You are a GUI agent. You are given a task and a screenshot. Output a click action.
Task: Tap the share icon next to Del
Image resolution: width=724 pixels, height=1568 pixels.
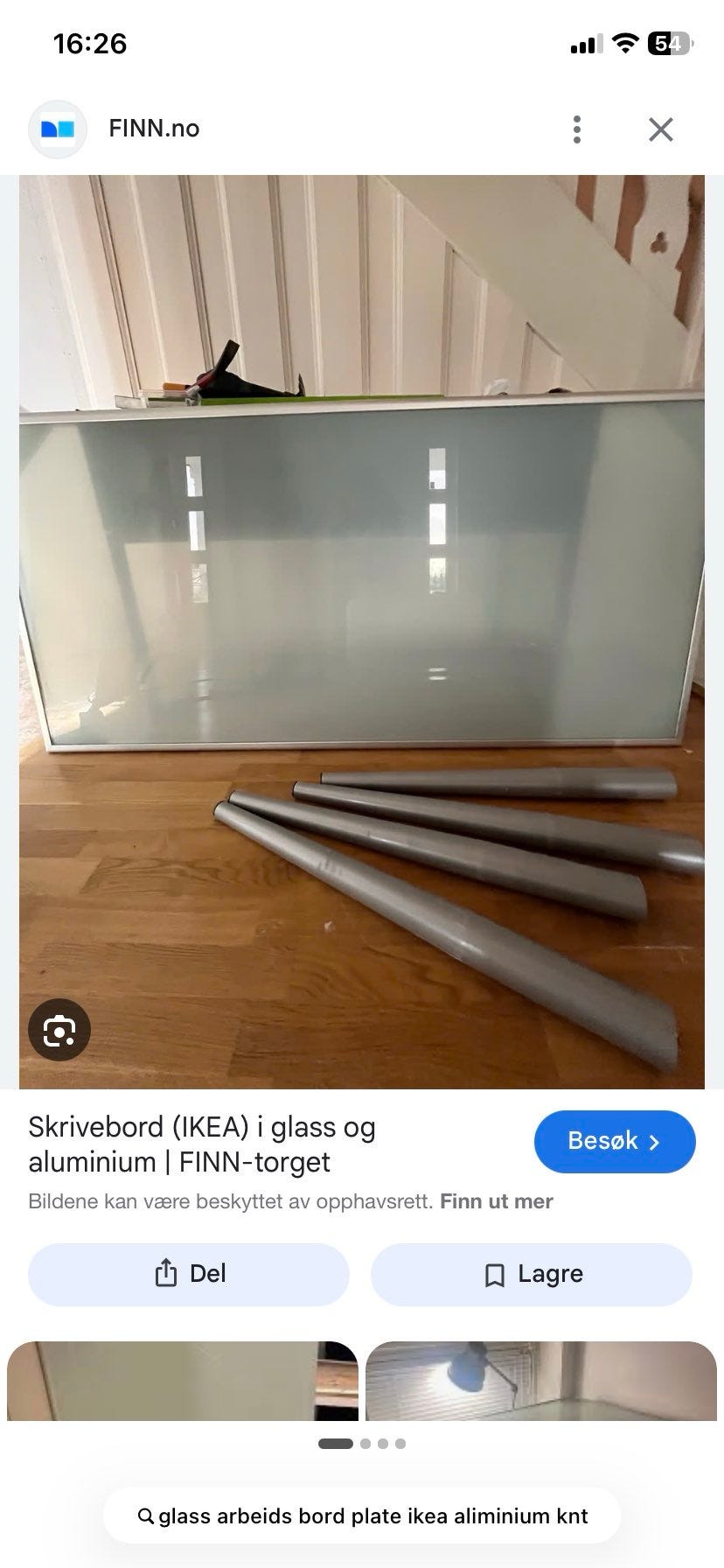163,1274
